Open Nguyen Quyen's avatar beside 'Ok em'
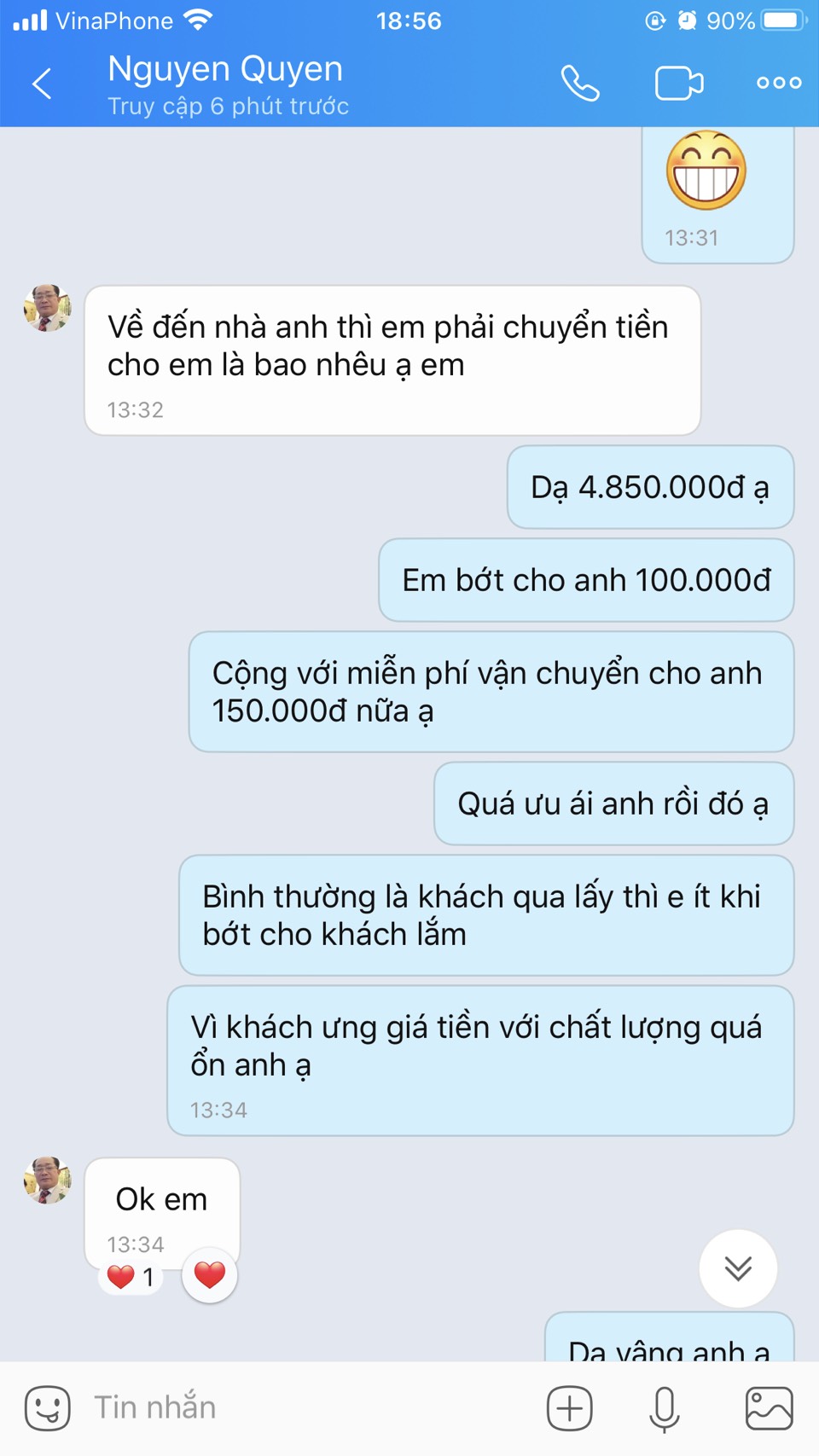819x1456 pixels. point(47,1180)
